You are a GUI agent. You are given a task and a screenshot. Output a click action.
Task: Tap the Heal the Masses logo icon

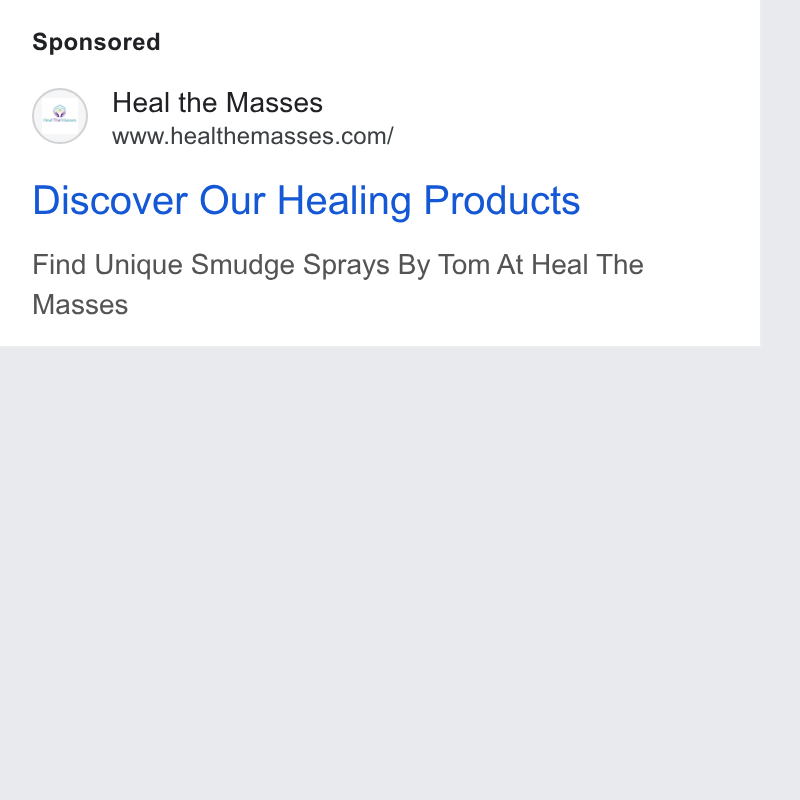pyautogui.click(x=60, y=116)
